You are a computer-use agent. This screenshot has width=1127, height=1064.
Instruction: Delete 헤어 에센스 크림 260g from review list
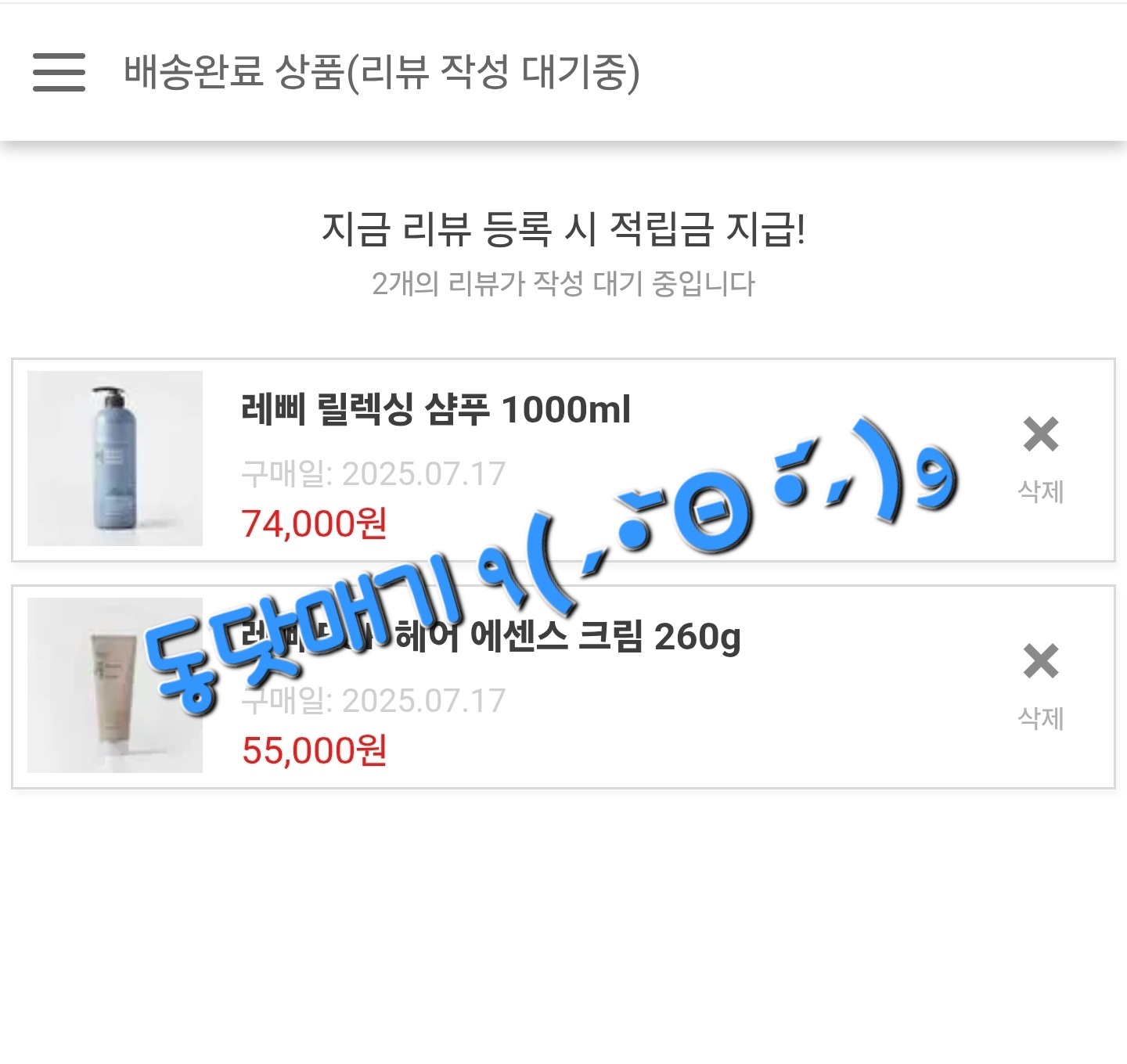click(1040, 681)
